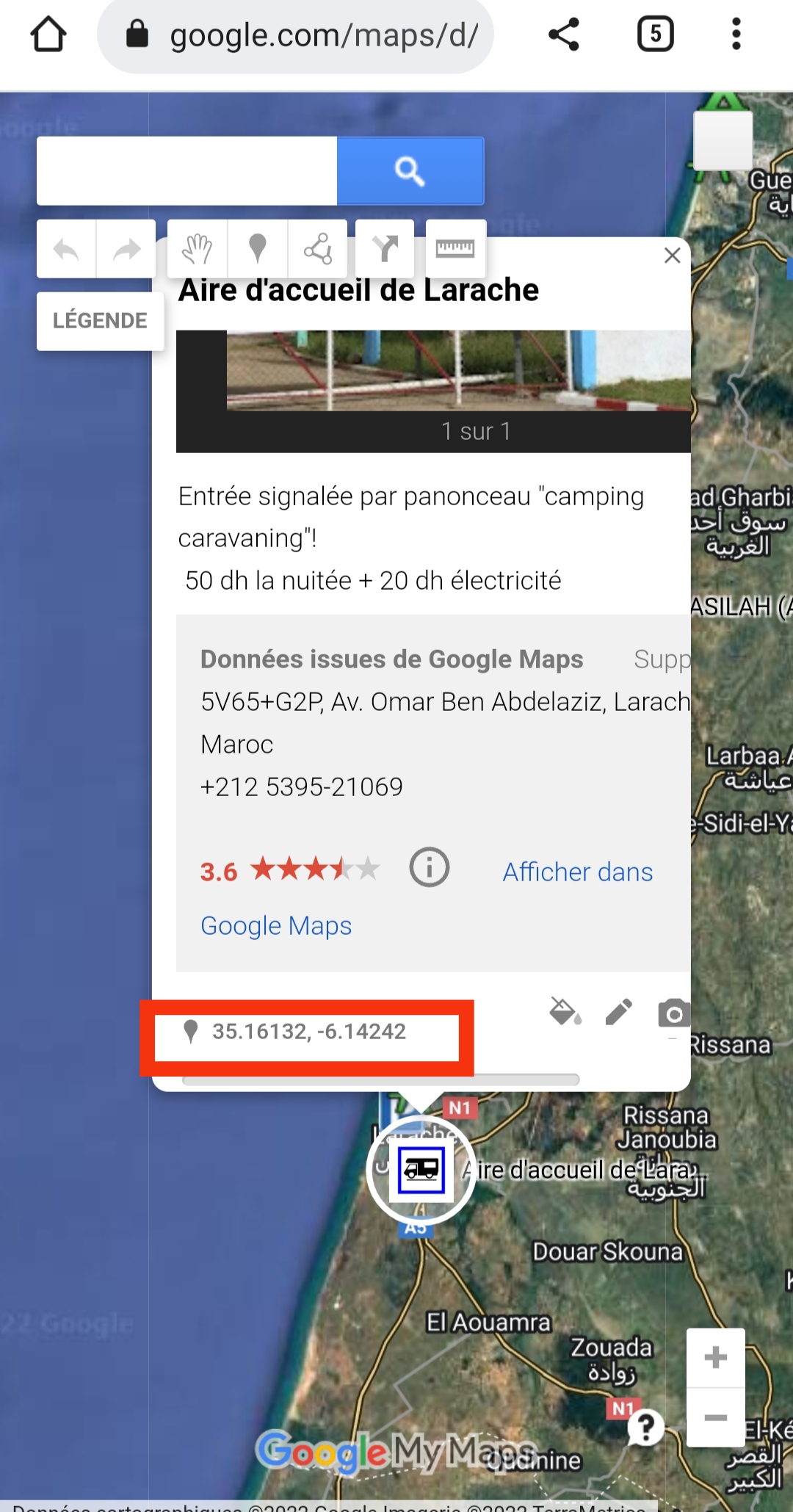Go to the browser home page
This screenshot has height=1512, width=793.
(x=48, y=35)
